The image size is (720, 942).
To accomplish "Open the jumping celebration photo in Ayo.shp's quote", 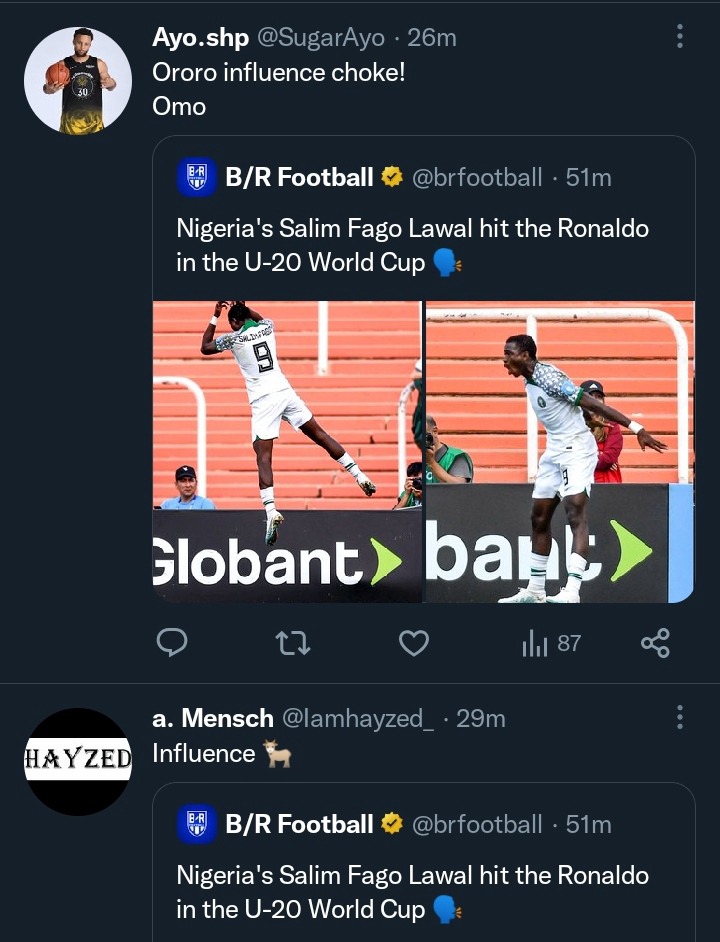I will pos(287,451).
